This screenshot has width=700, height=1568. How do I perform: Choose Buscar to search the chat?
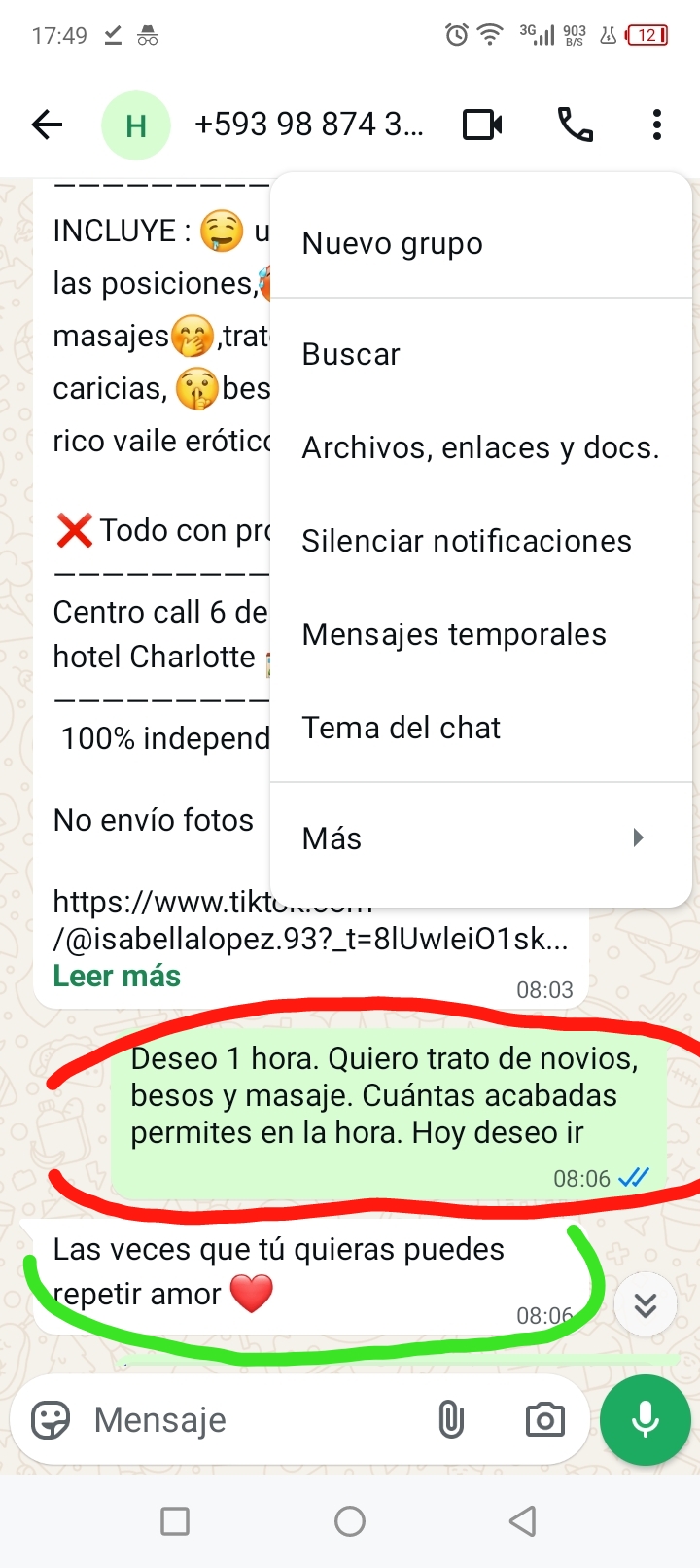pos(351,354)
